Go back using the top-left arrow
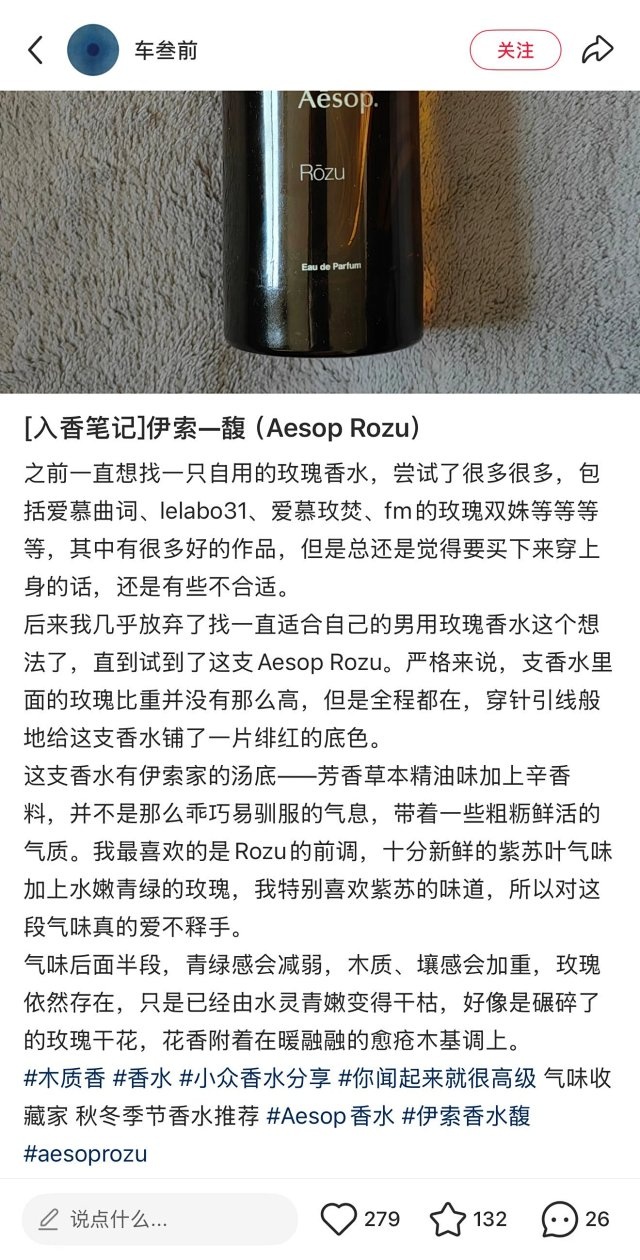Image resolution: width=640 pixels, height=1260 pixels. [36, 50]
